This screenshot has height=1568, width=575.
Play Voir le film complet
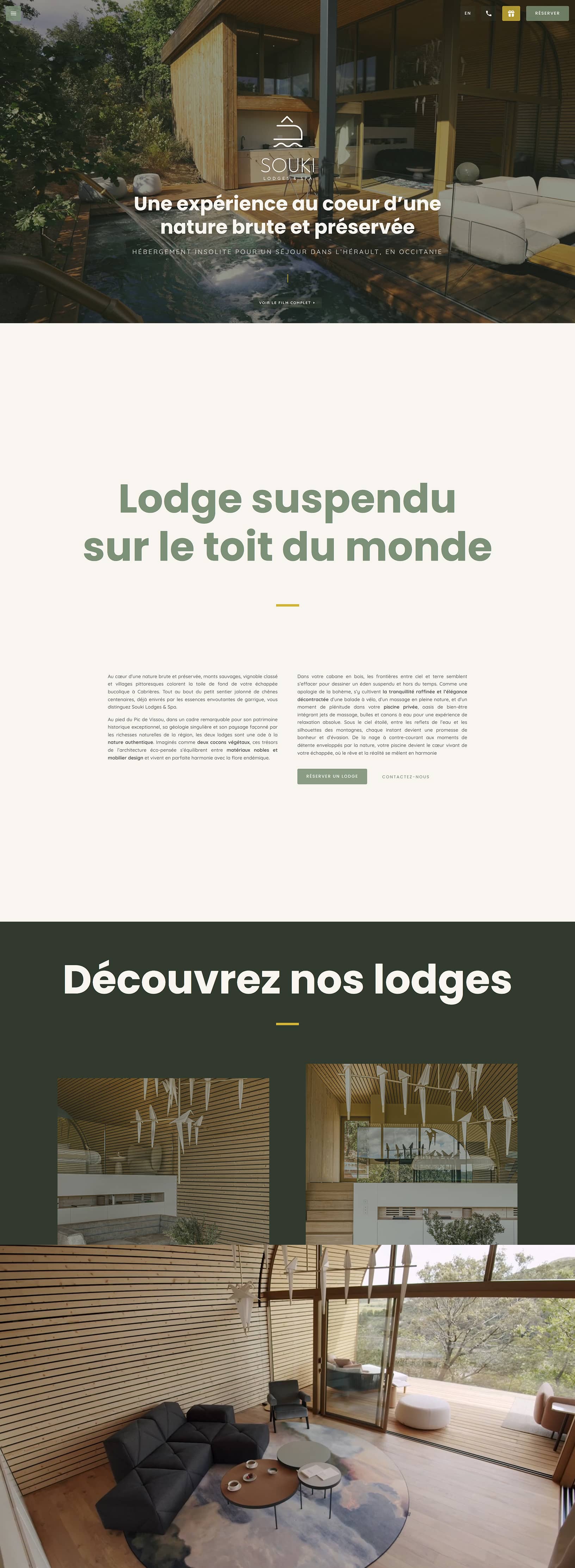[287, 302]
